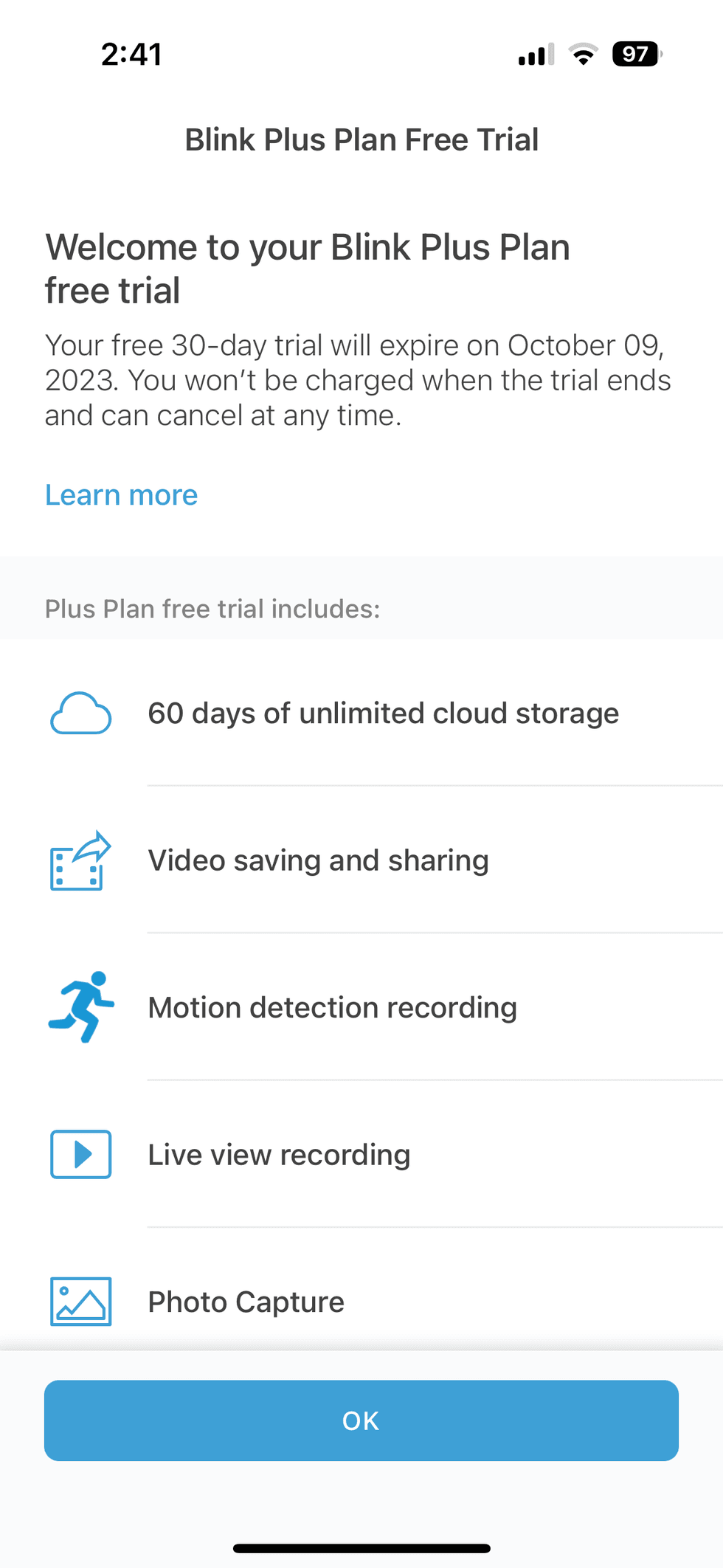Tap the motion detection running figure icon
Image resolution: width=723 pixels, height=1568 pixels.
81,1006
